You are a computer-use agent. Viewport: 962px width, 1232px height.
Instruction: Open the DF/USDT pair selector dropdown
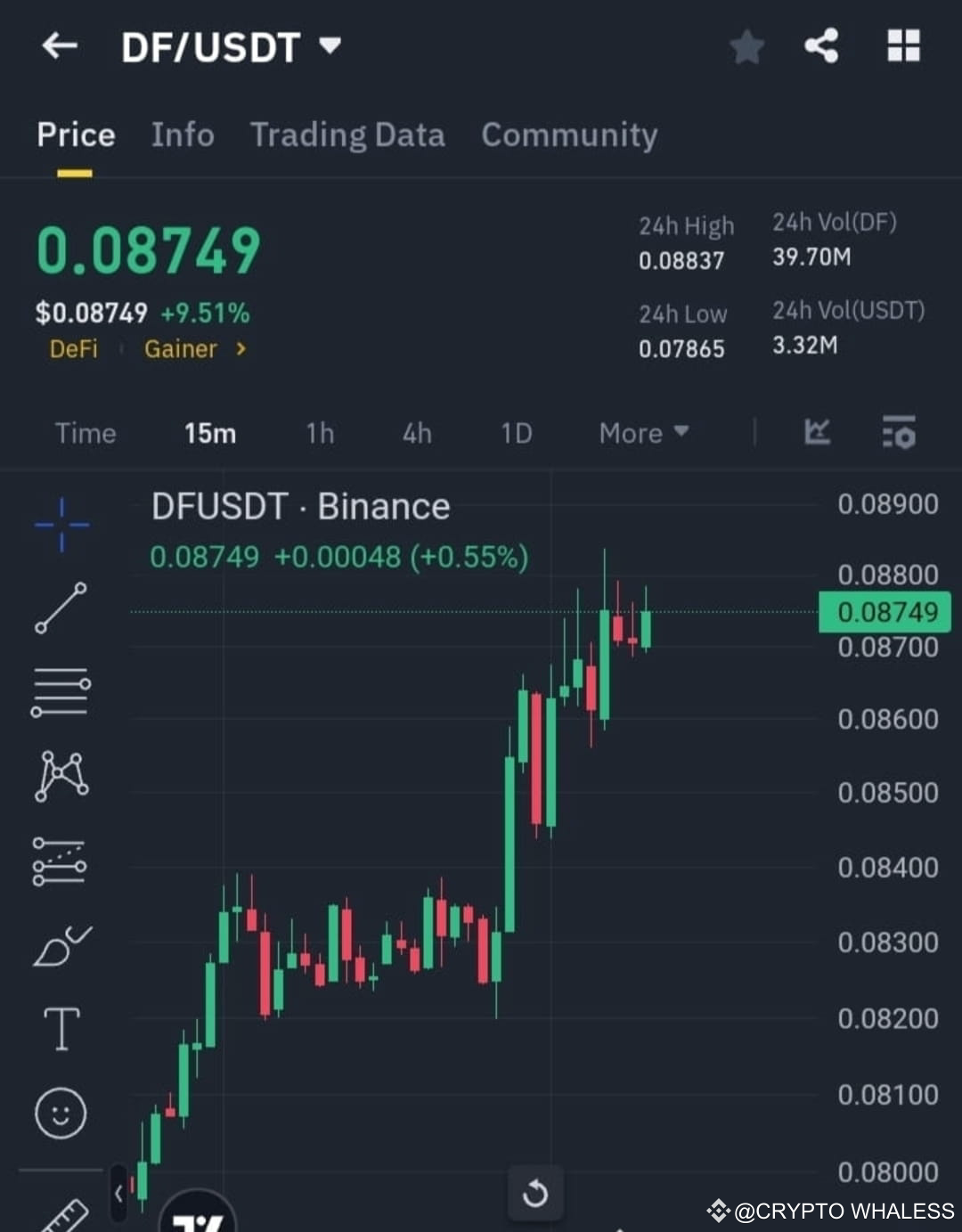pyautogui.click(x=328, y=46)
